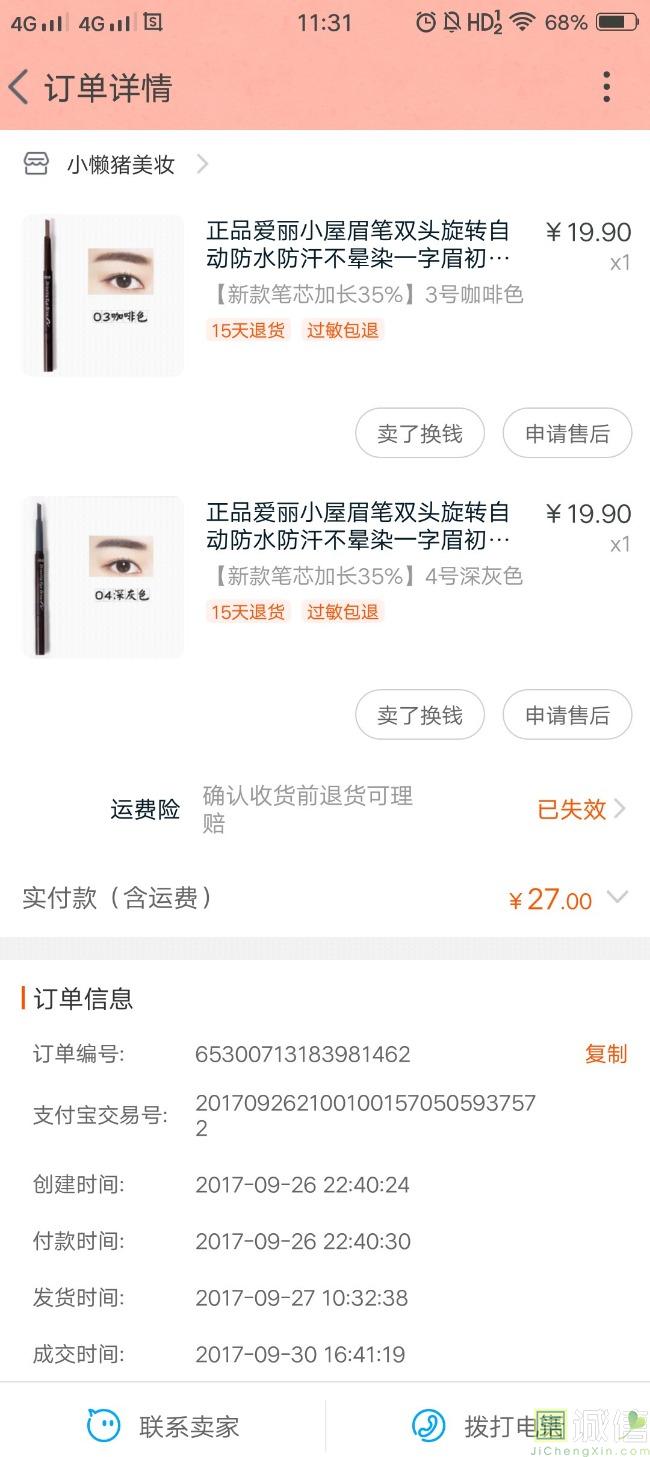Open the 小懒猪美妆 store page
650x1457 pixels.
pyautogui.click(x=120, y=165)
